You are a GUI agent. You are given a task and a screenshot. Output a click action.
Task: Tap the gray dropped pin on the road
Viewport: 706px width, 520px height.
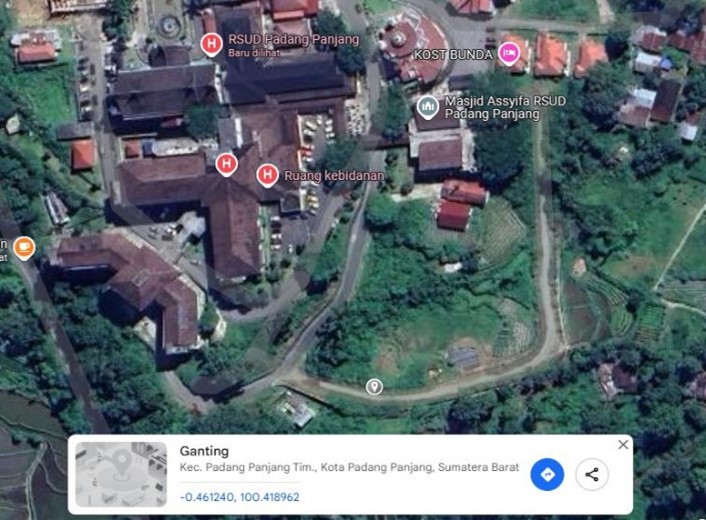tap(374, 387)
